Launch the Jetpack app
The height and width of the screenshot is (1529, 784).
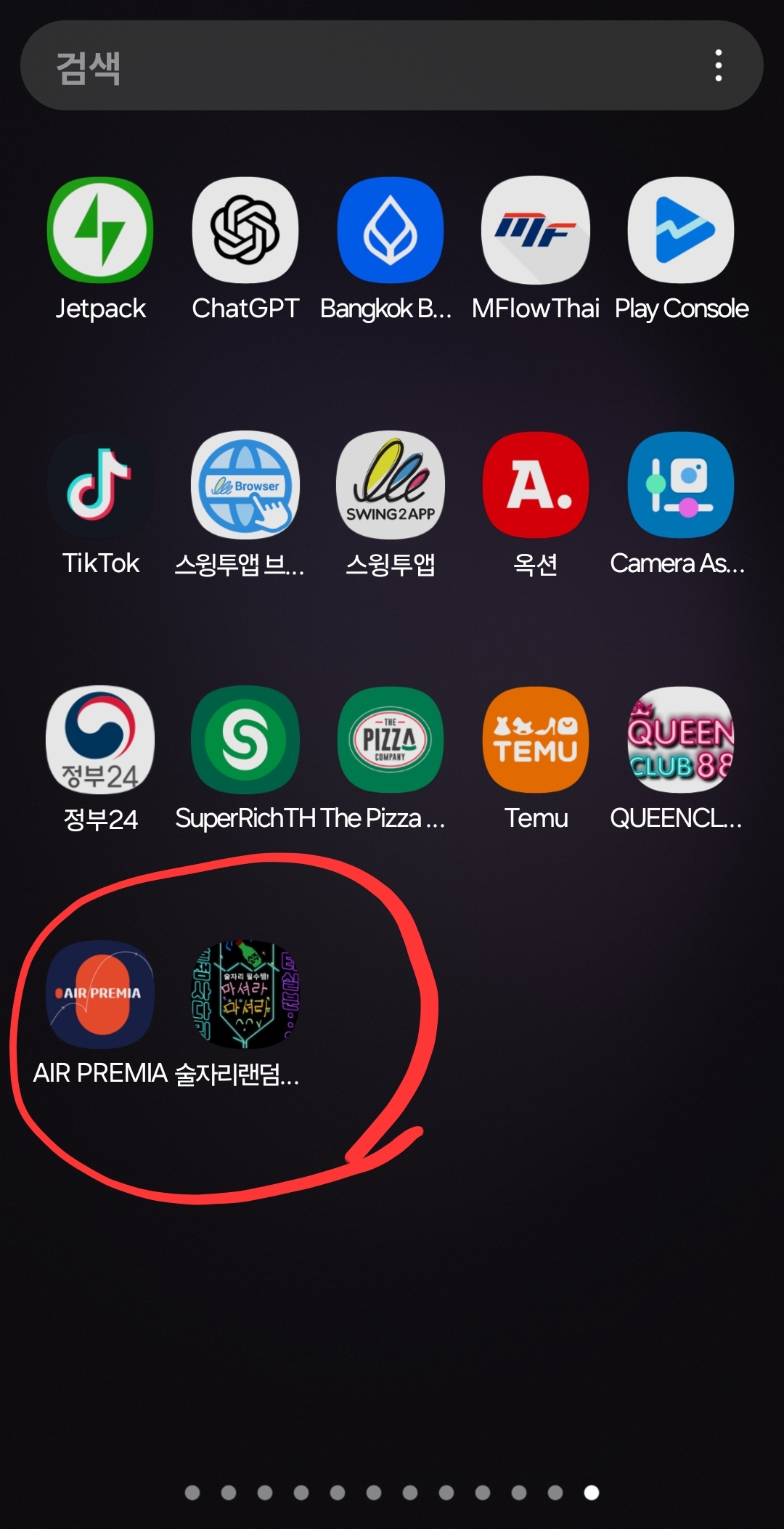100,231
